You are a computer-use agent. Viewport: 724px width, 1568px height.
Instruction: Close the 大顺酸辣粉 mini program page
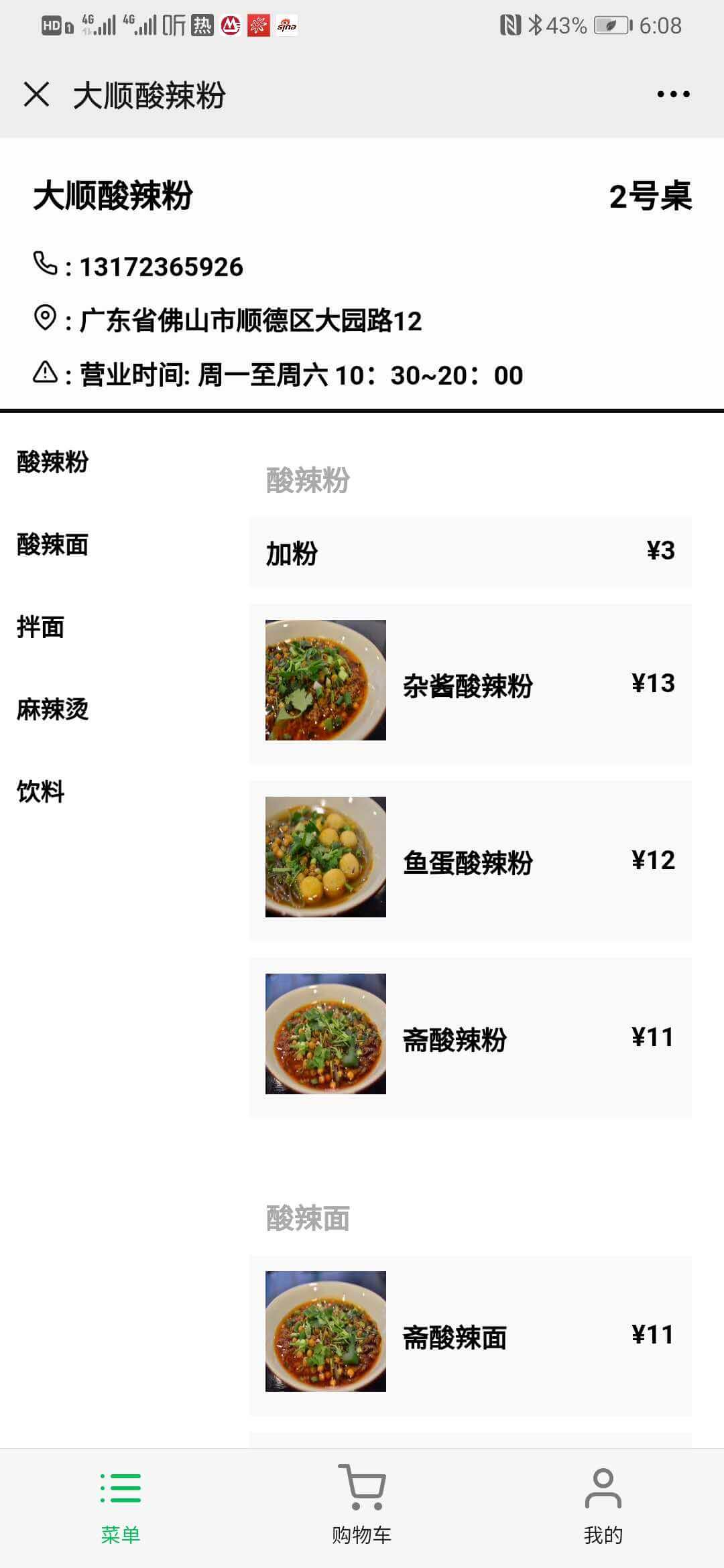[36, 94]
